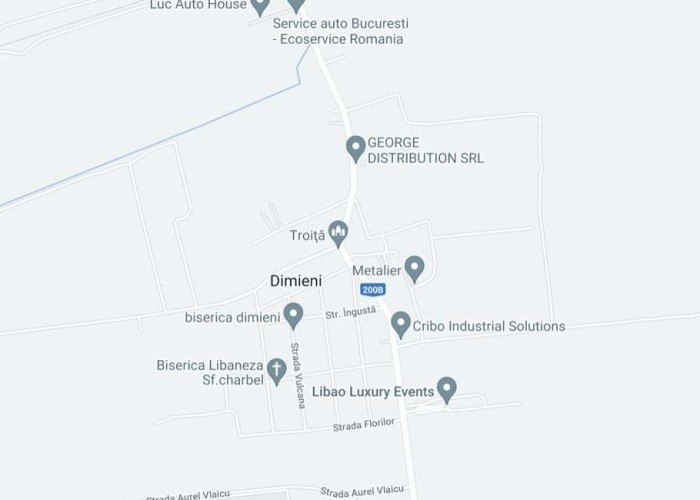Open the biserica dimieni map pin
The image size is (700, 500).
(293, 315)
